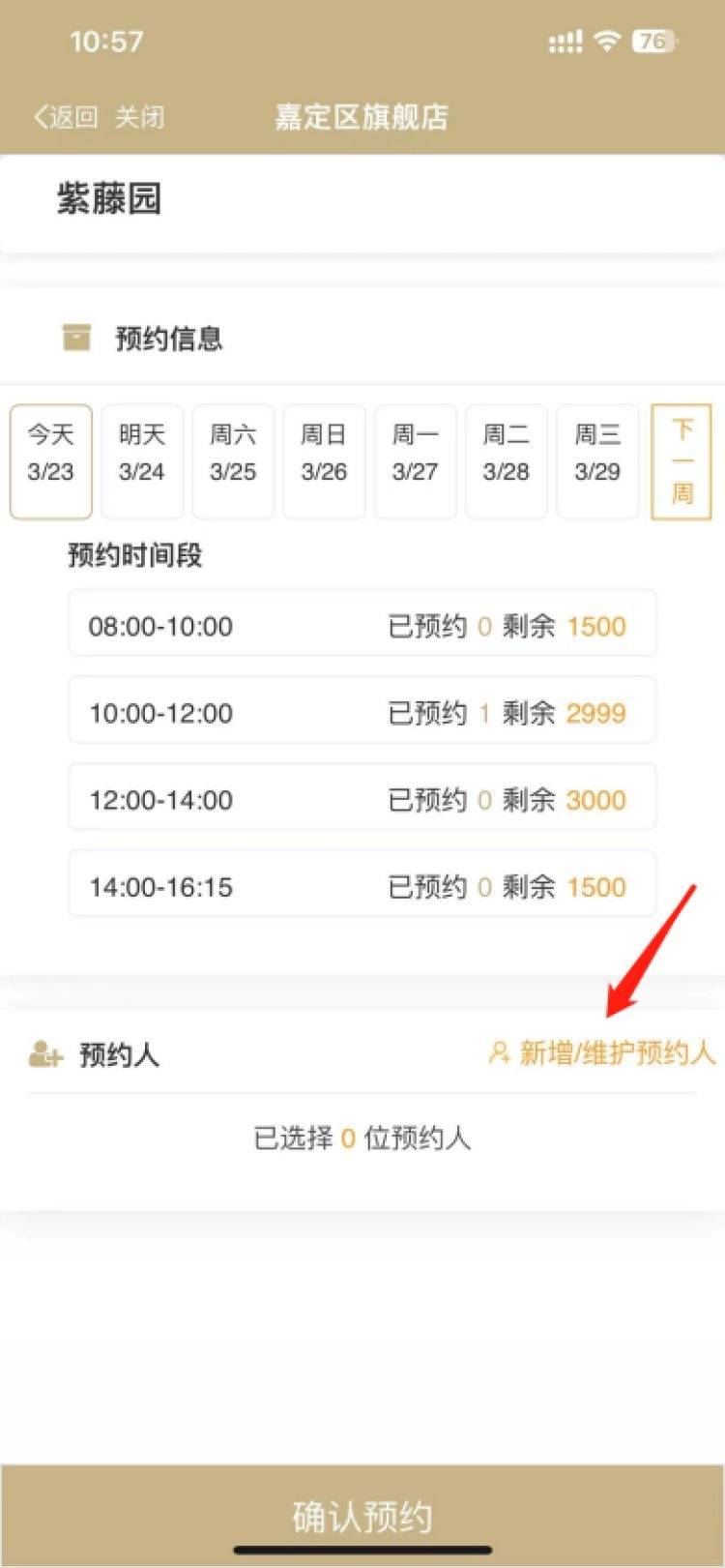Pick Saturday 3/25
725x1568 pixels.
point(233,461)
